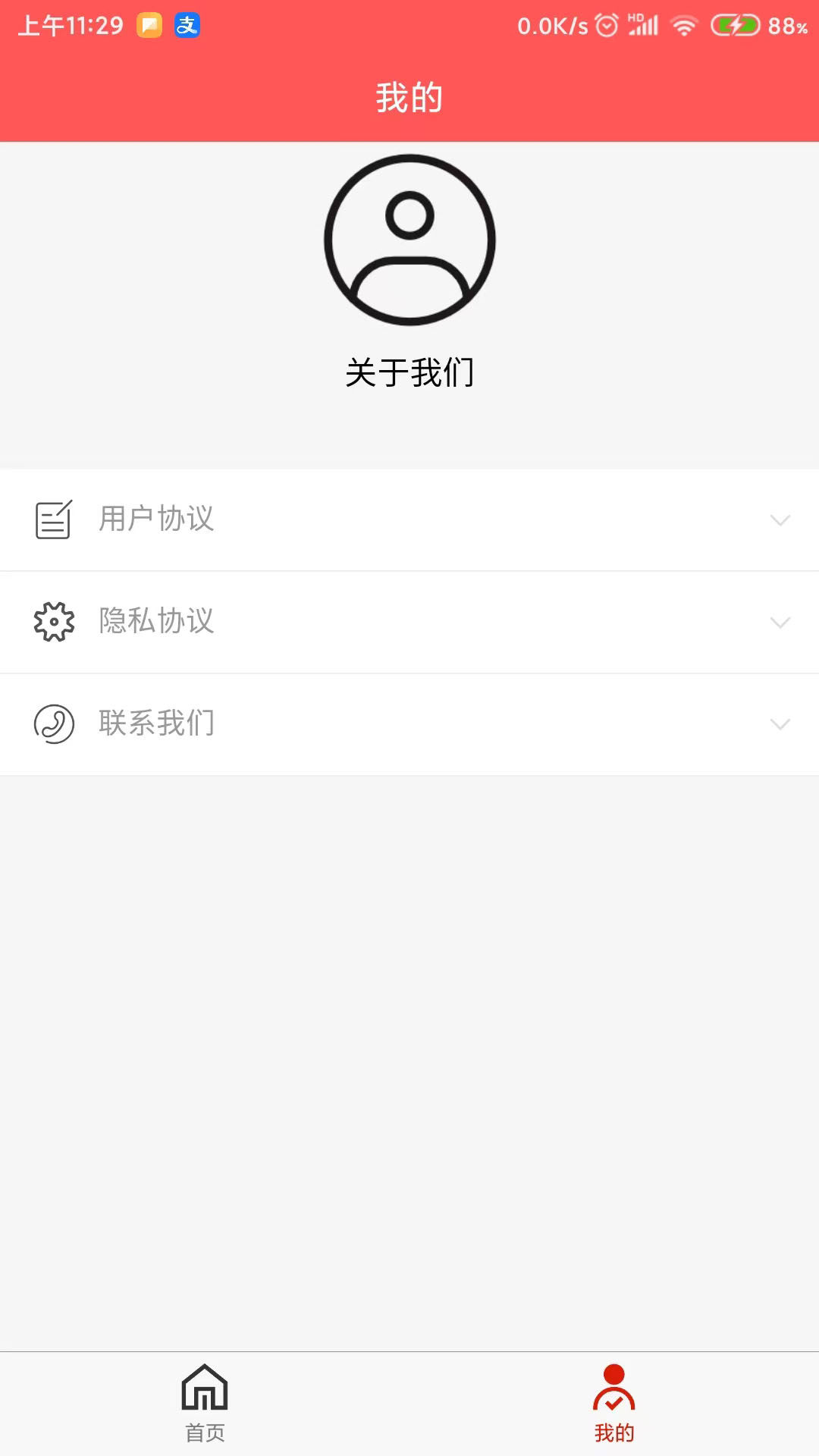Click the HD indicator in status bar
The height and width of the screenshot is (1456, 819).
(634, 17)
